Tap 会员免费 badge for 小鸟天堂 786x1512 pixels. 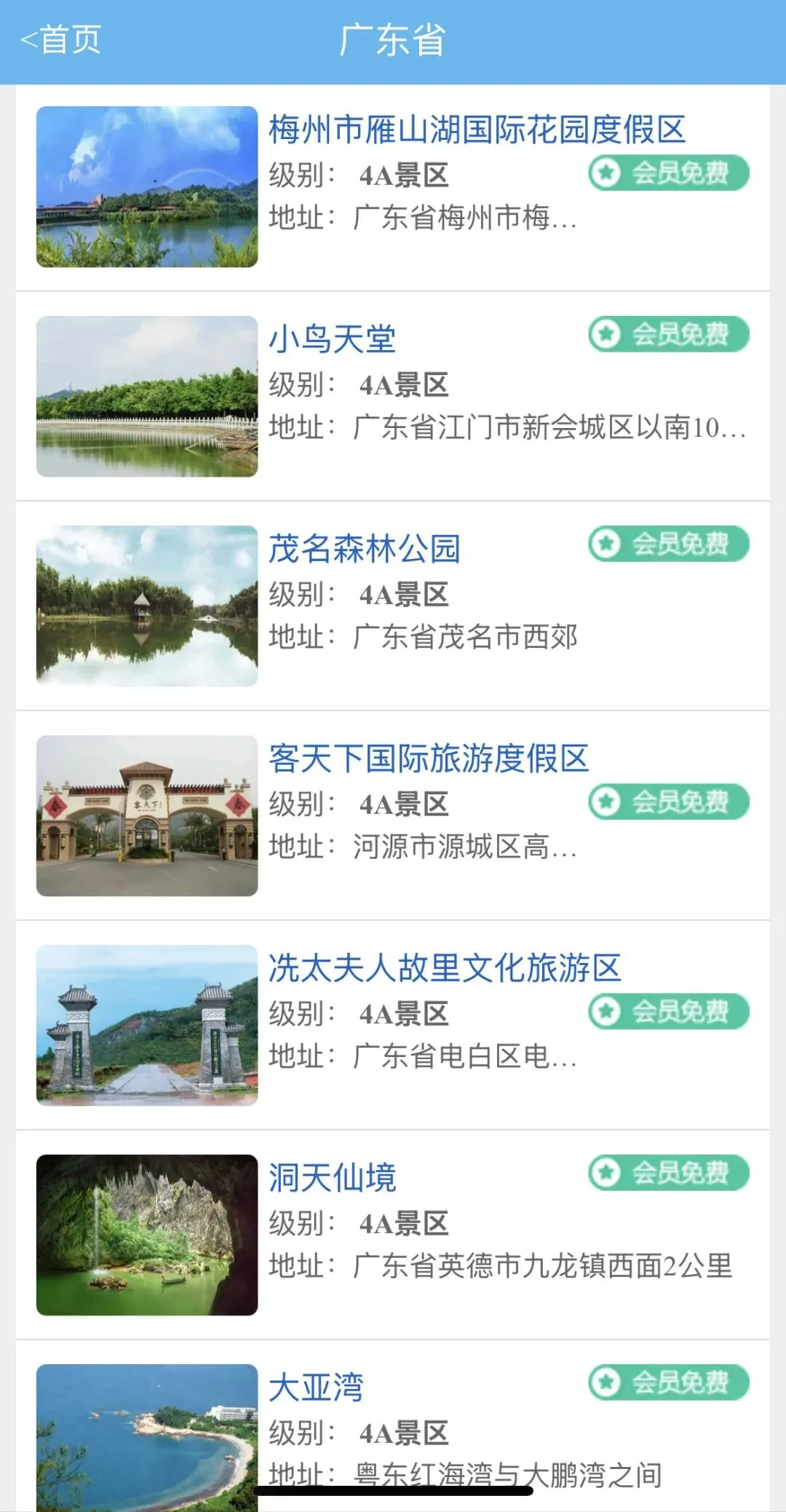[x=669, y=334]
